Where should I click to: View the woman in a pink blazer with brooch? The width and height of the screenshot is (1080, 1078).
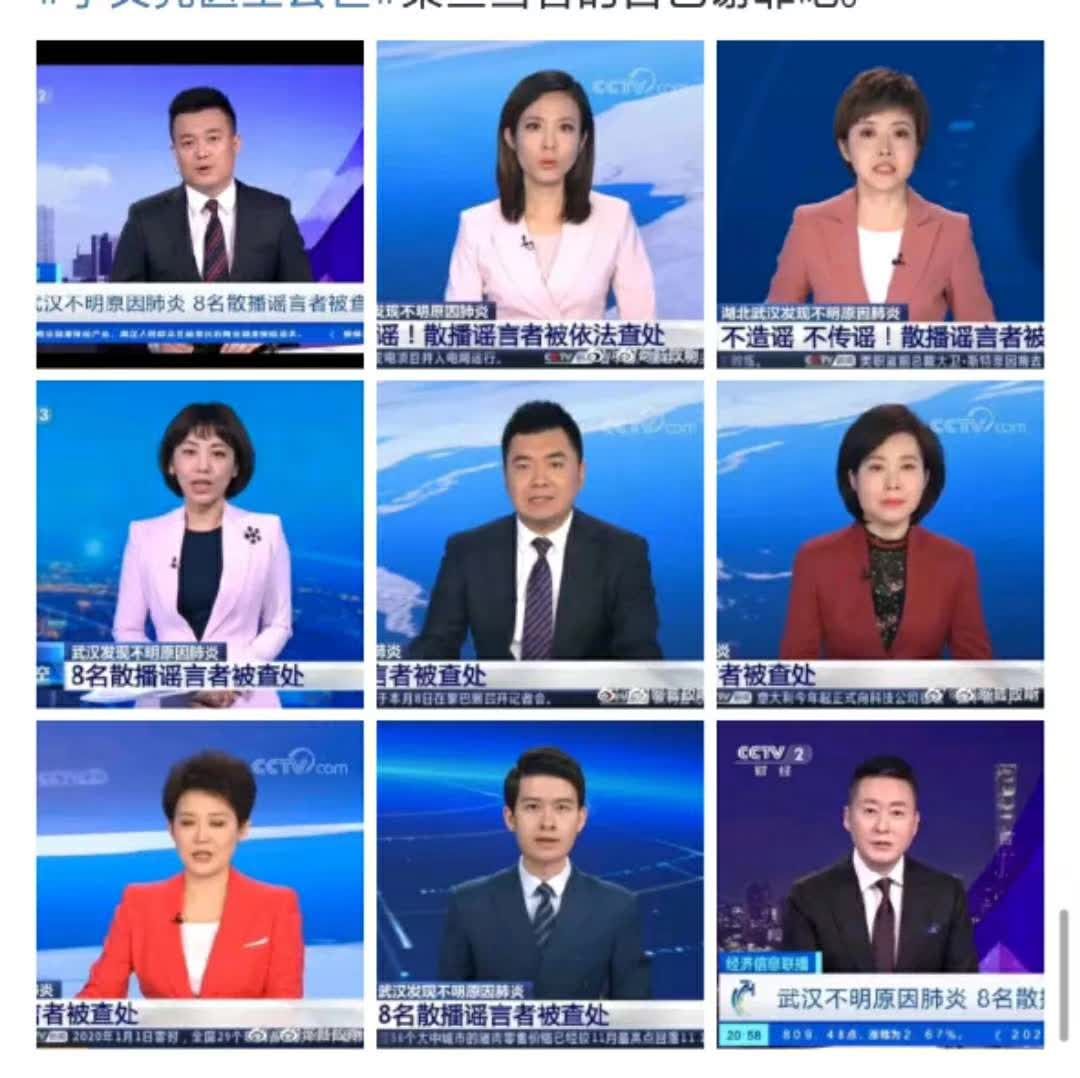200,544
